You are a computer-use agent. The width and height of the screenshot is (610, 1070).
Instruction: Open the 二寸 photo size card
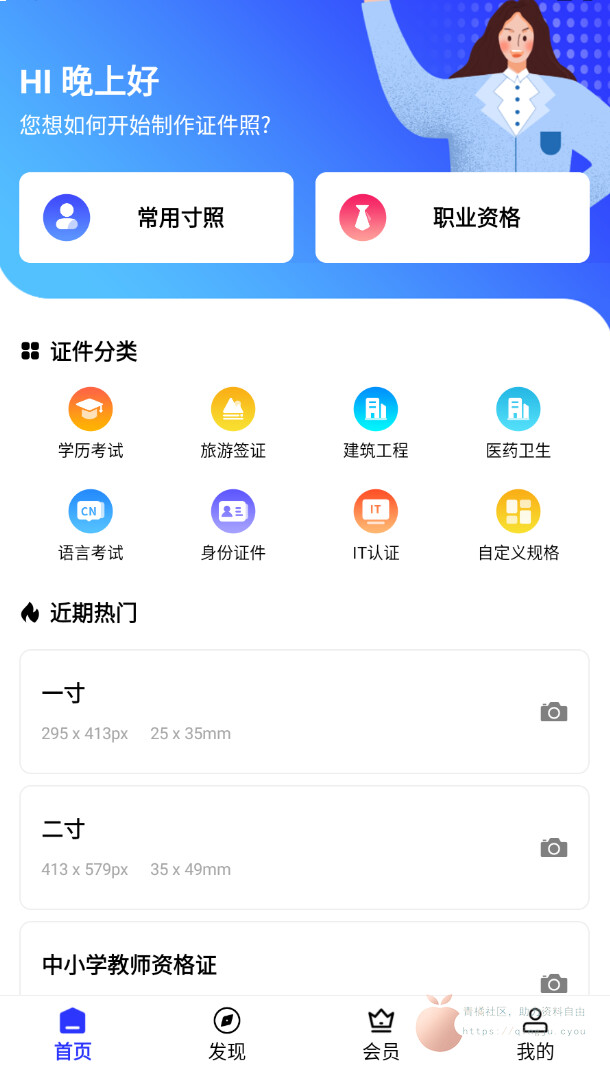(304, 847)
